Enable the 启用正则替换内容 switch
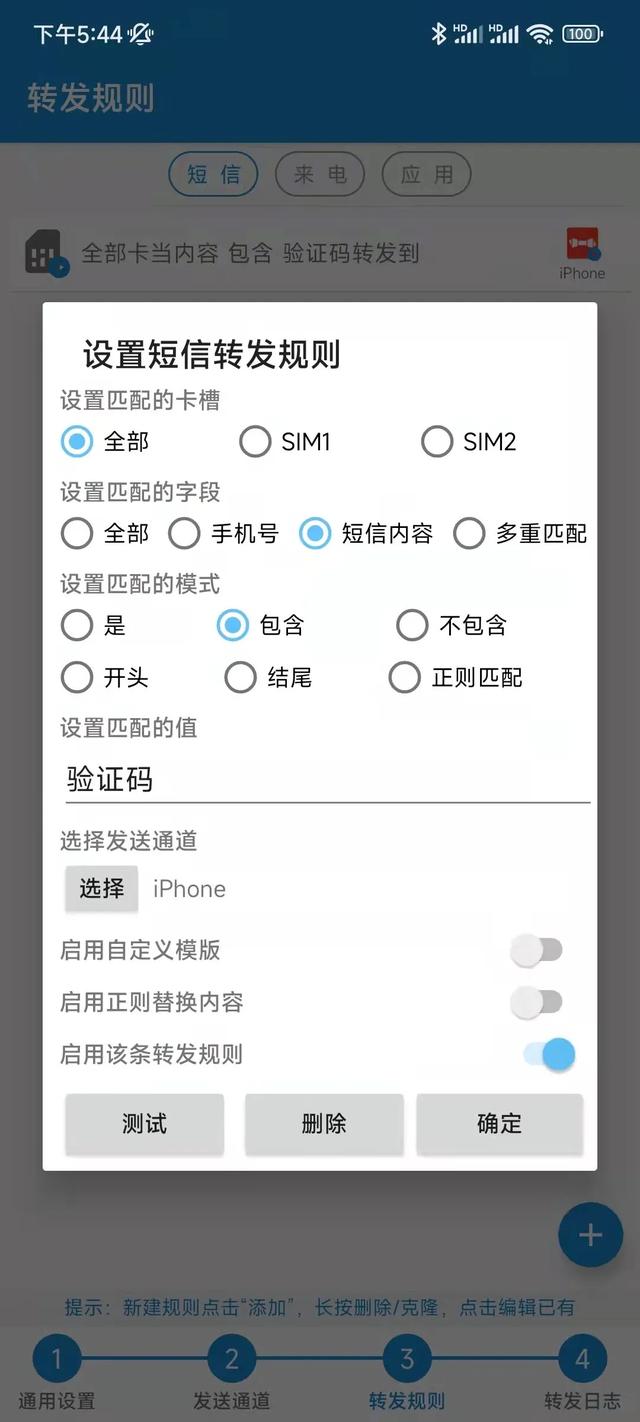 (538, 1002)
